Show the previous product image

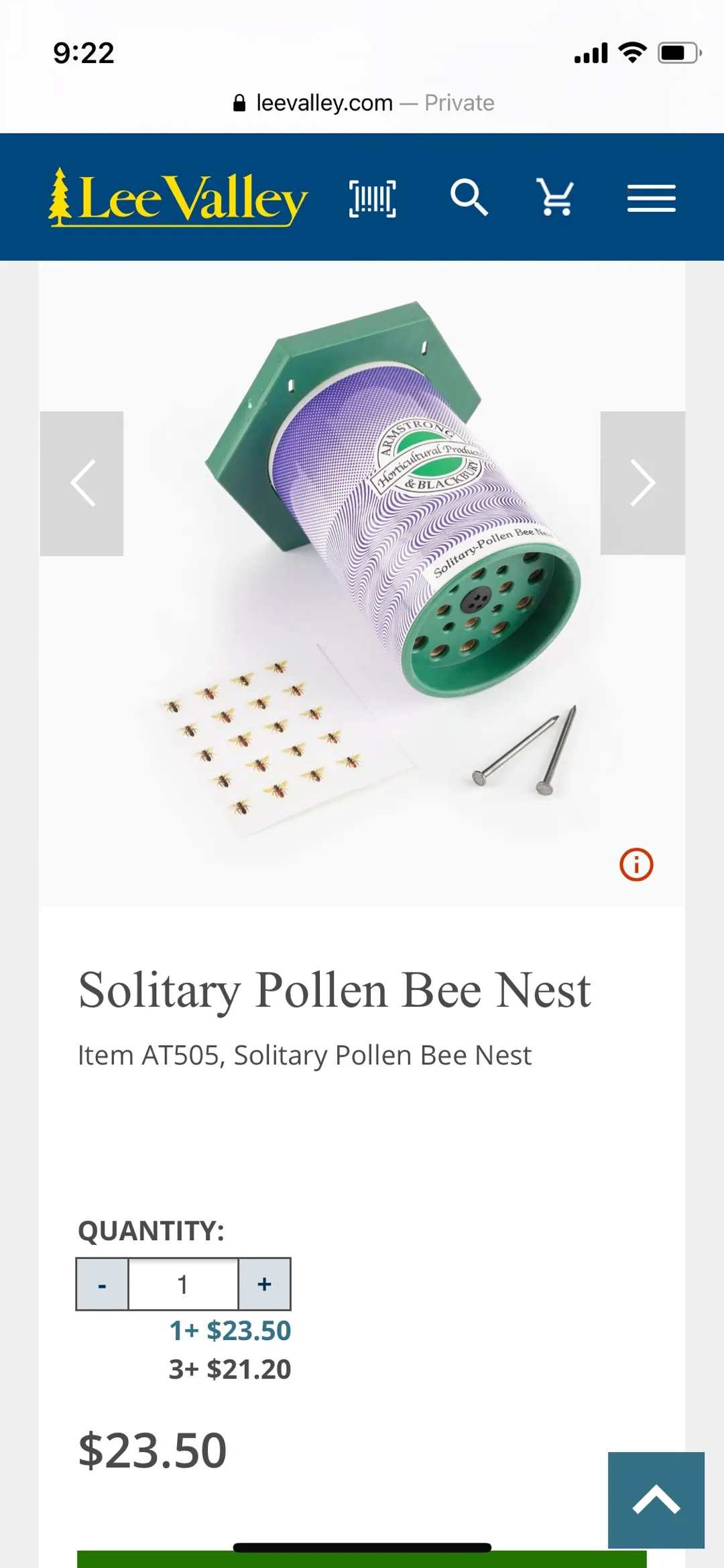tap(82, 483)
